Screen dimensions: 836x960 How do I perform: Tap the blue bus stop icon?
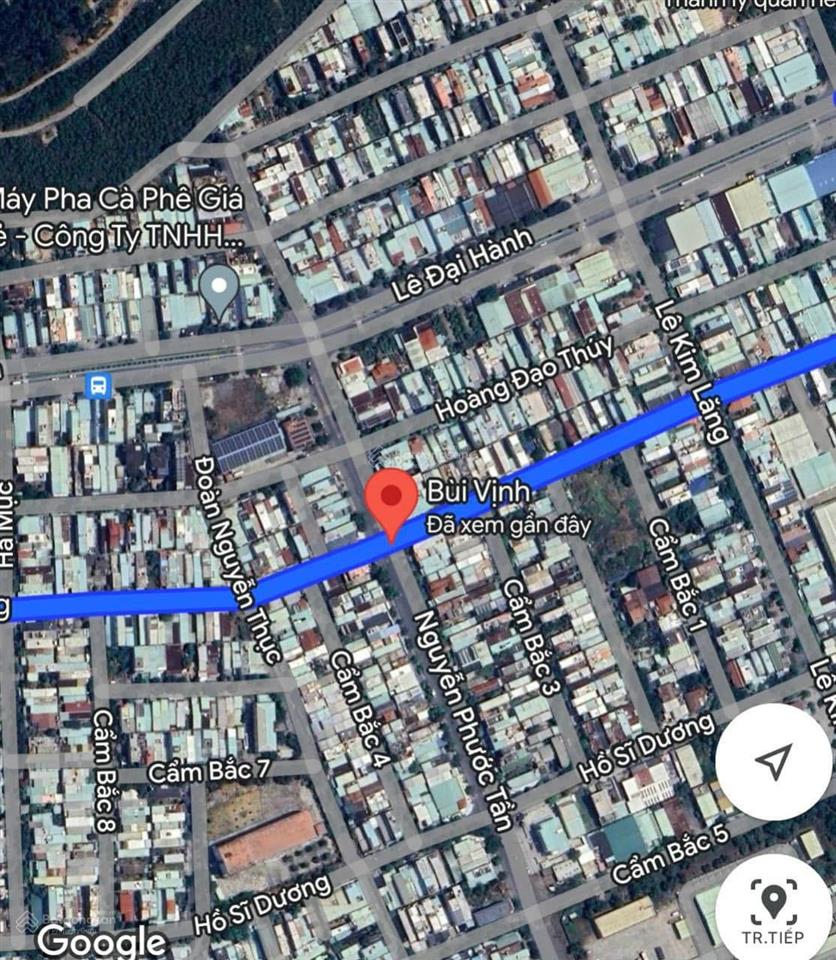click(x=98, y=385)
